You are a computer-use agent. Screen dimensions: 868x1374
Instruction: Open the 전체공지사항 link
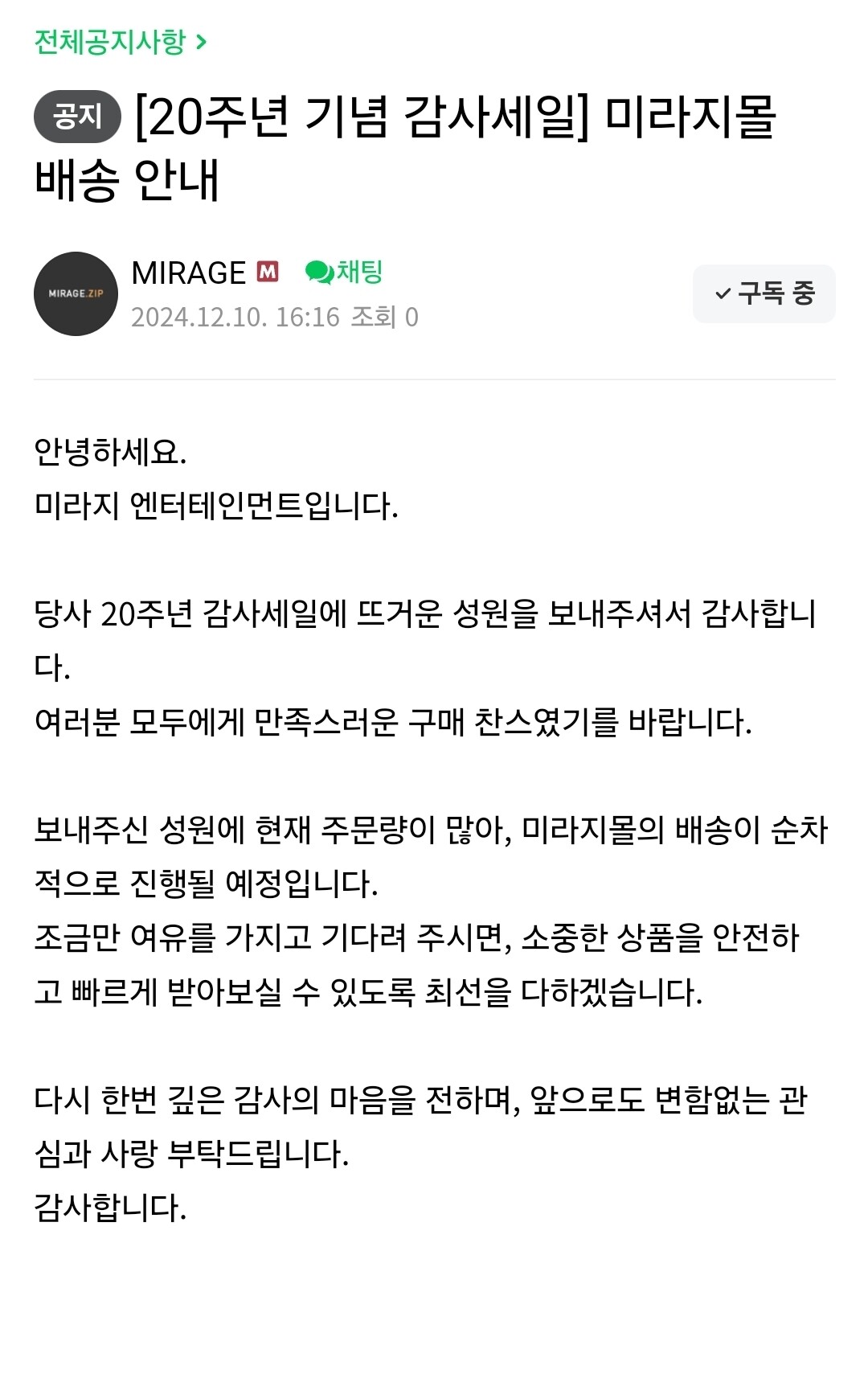pos(121,42)
